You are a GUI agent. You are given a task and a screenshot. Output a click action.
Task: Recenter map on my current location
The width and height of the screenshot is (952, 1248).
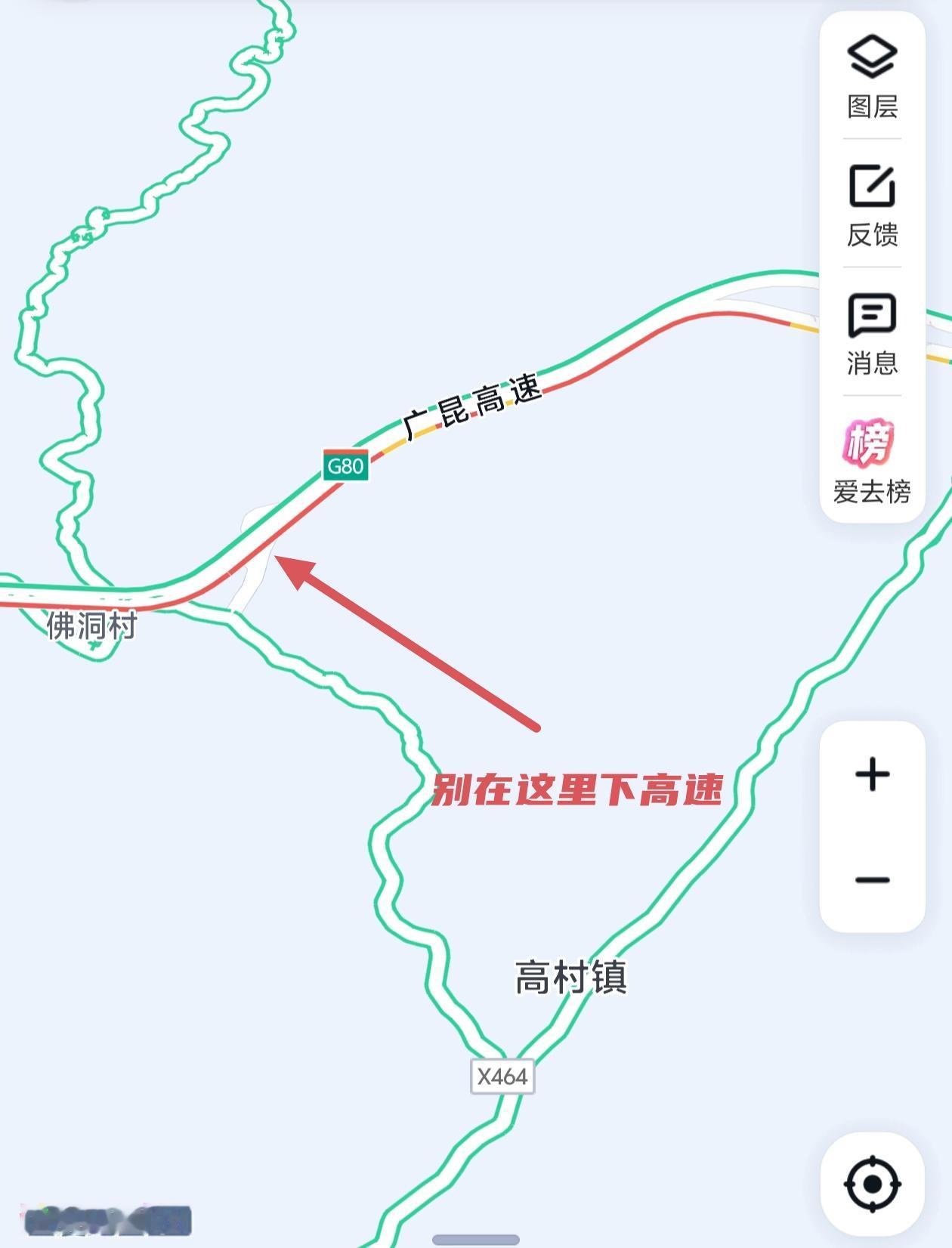(872, 1184)
